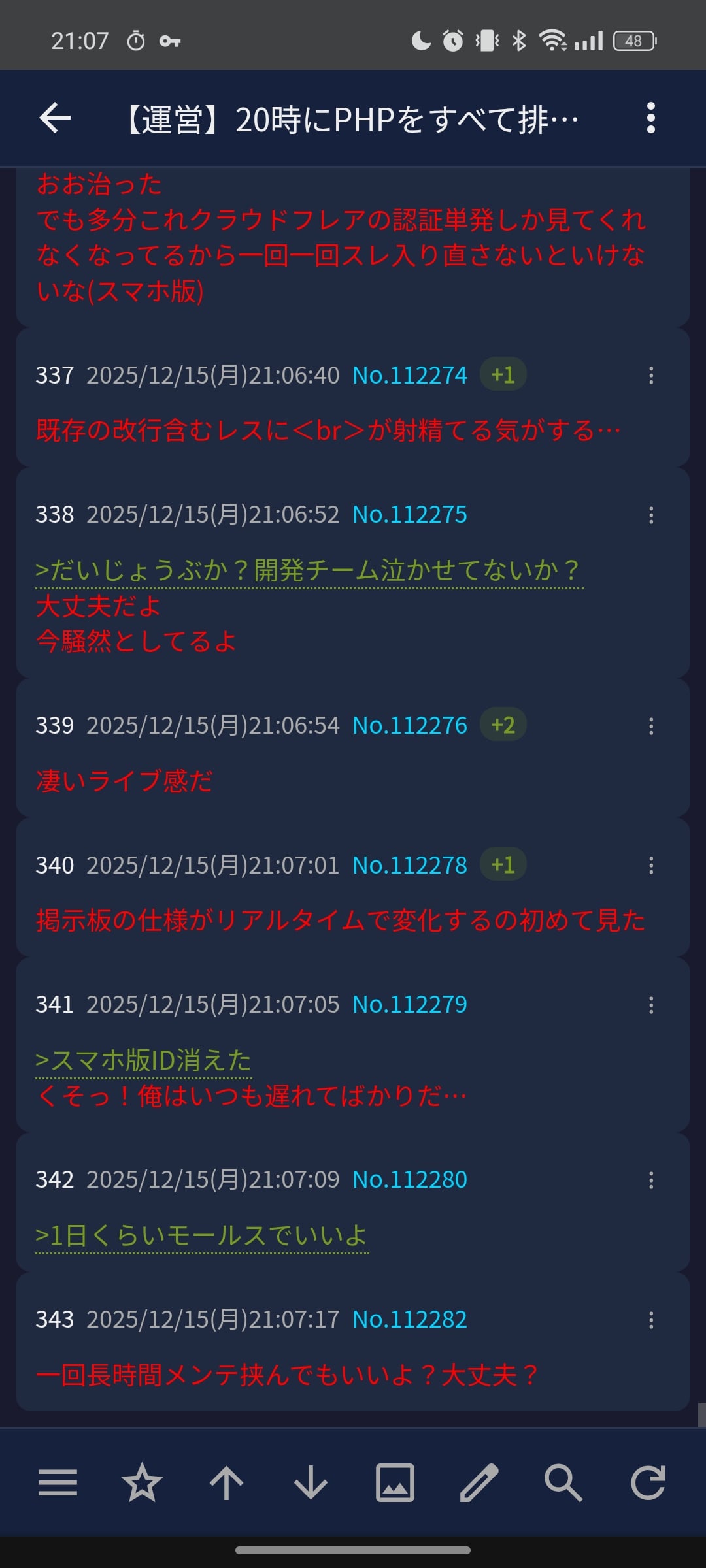Image resolution: width=706 pixels, height=1568 pixels.
Task: Reload the thread
Action: (x=648, y=1482)
